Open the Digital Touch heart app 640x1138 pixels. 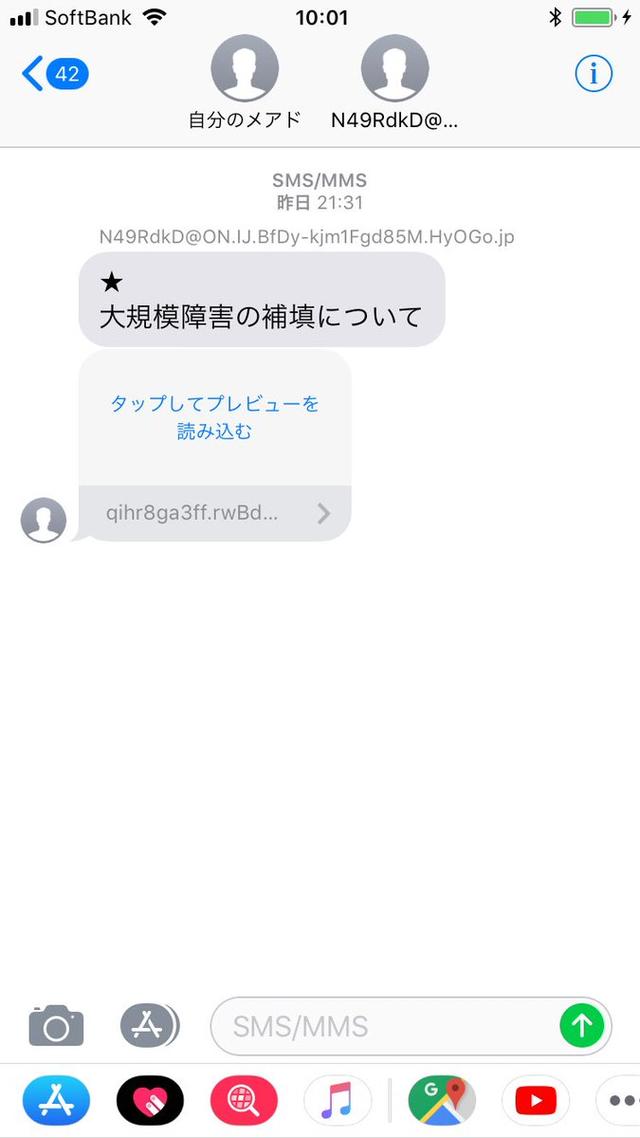pyautogui.click(x=150, y=1102)
